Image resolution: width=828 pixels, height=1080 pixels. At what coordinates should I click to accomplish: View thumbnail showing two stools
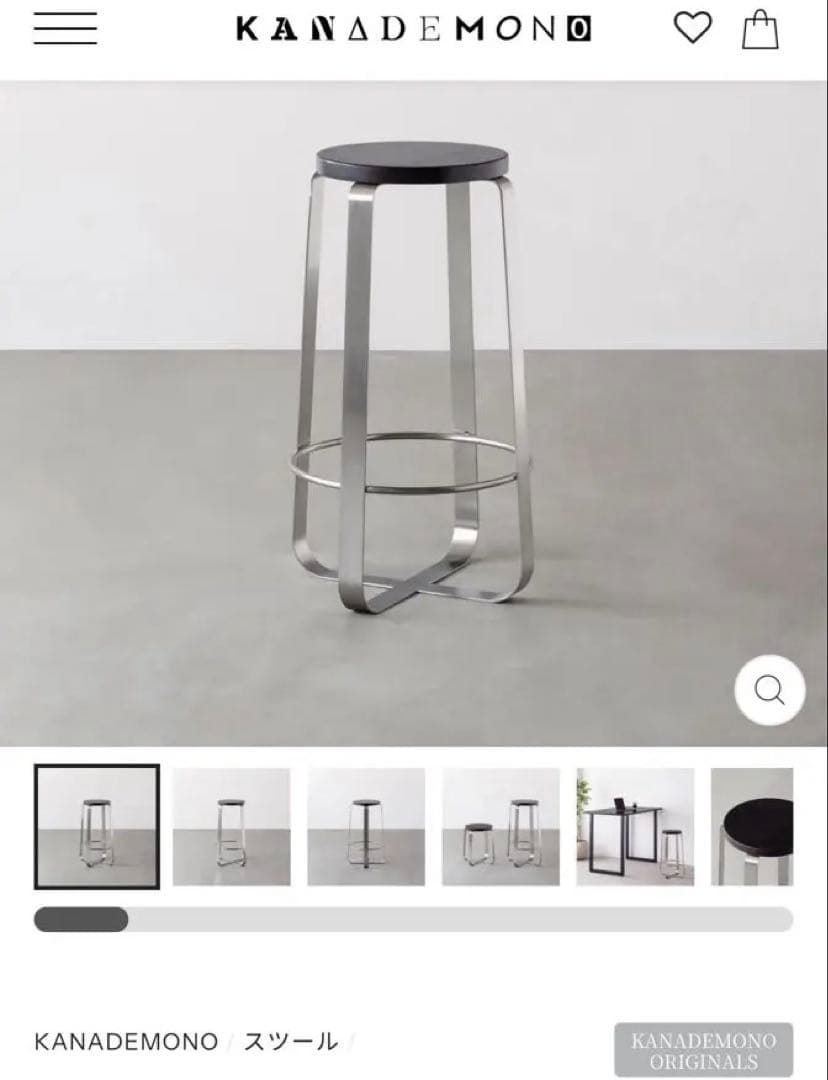coord(500,826)
